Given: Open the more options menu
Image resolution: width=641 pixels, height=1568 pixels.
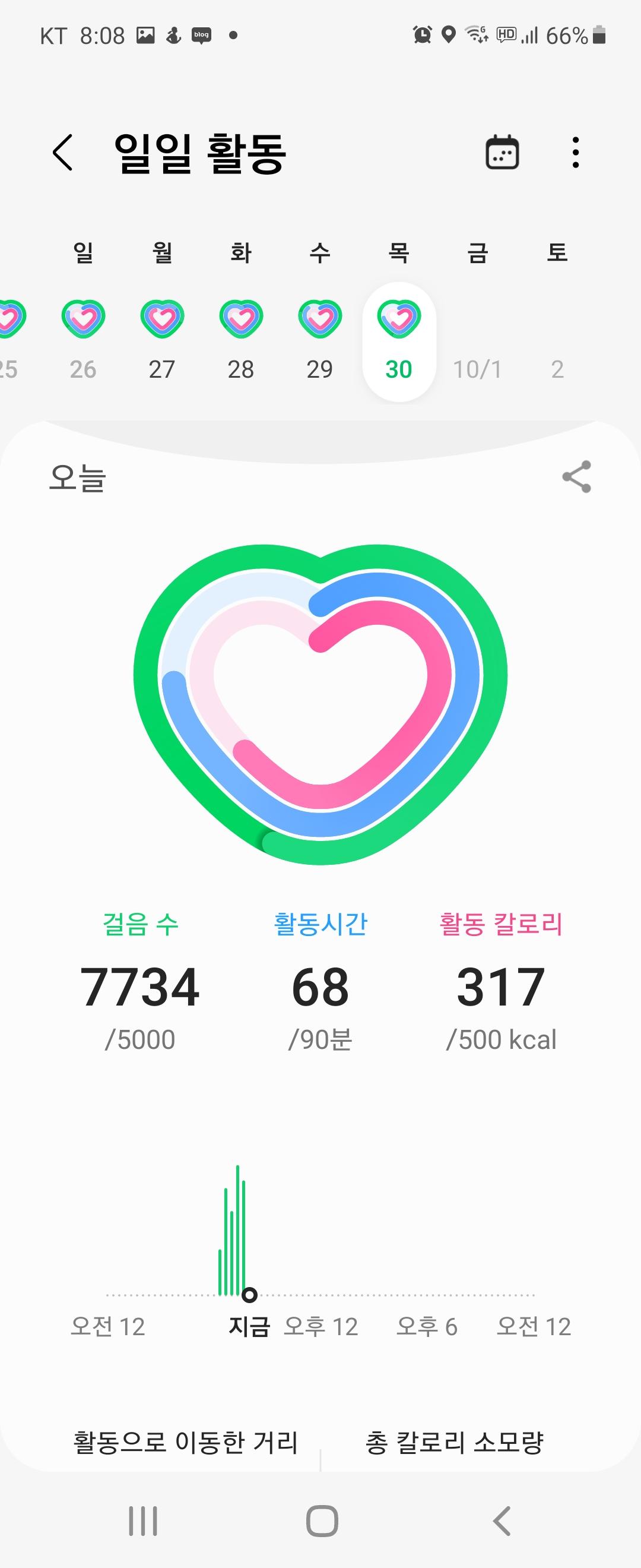Looking at the screenshot, I should coord(575,152).
